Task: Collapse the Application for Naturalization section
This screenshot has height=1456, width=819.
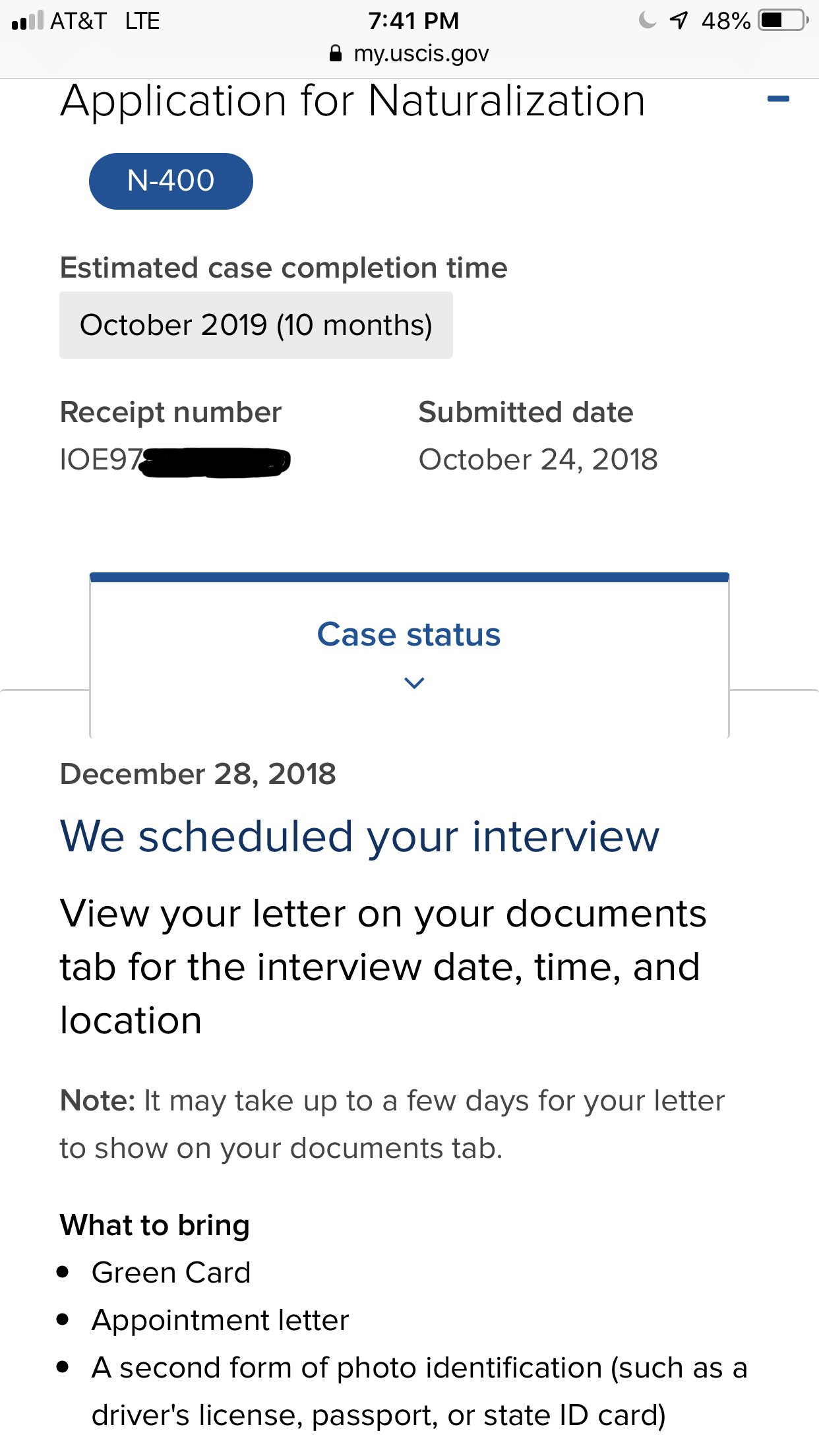Action: point(778,99)
